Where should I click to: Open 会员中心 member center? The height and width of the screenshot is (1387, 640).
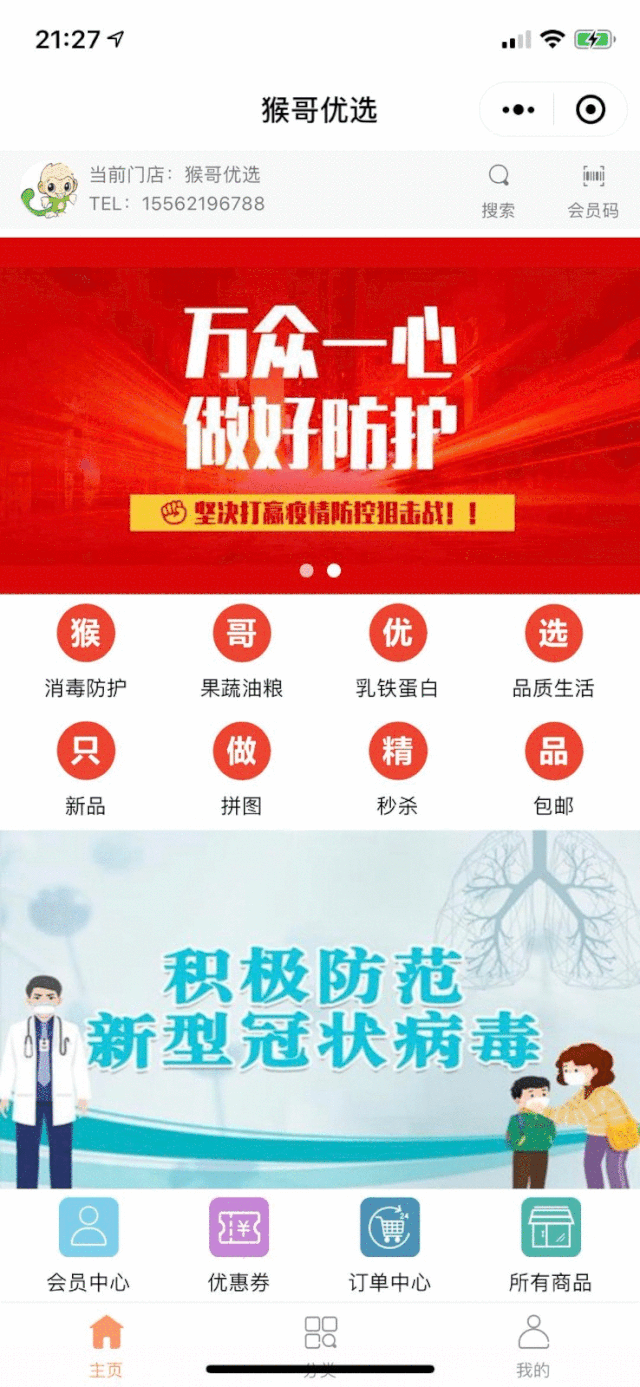click(x=88, y=1243)
